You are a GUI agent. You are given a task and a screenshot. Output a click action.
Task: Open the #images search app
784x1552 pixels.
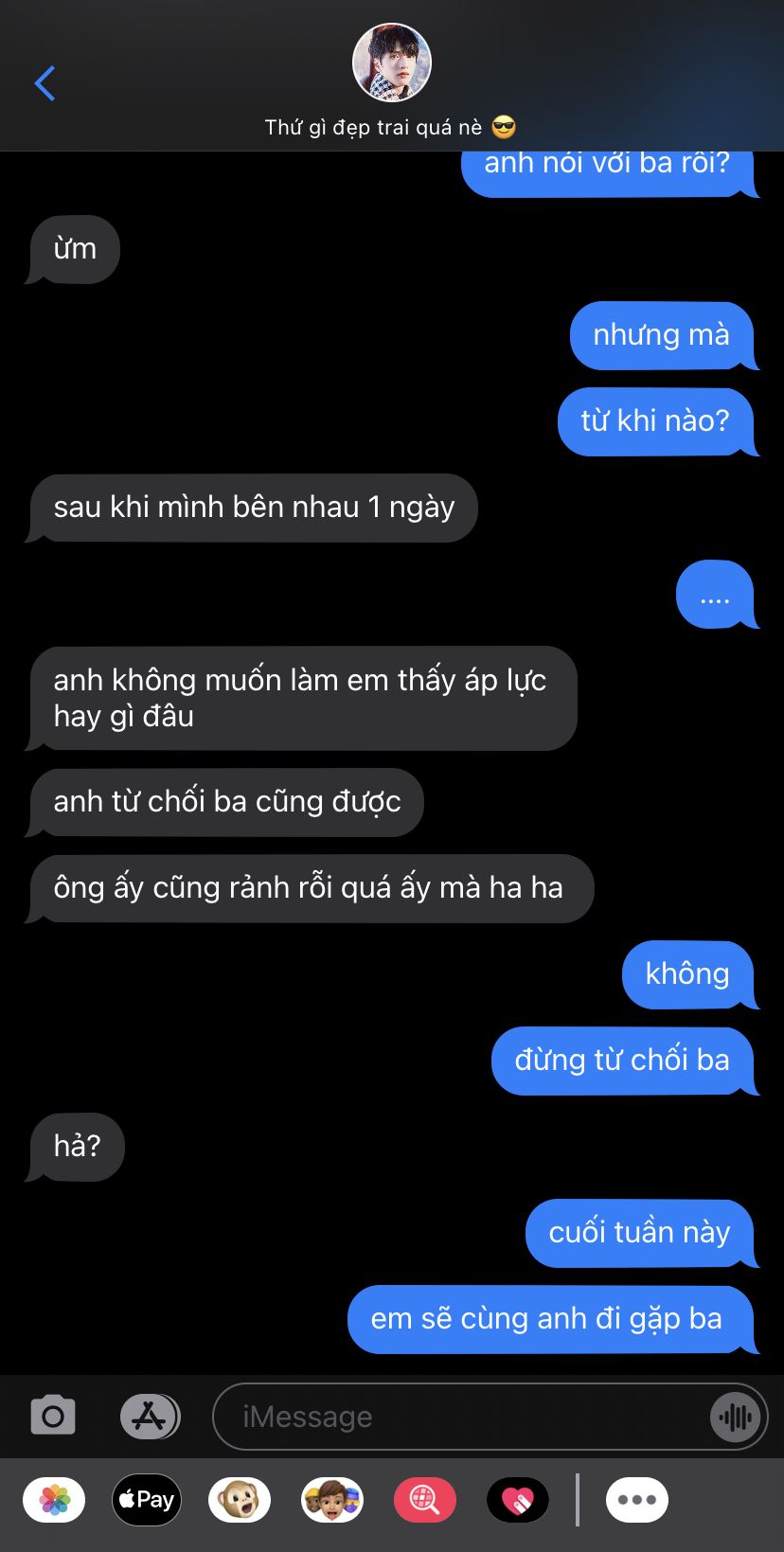coord(425,1500)
